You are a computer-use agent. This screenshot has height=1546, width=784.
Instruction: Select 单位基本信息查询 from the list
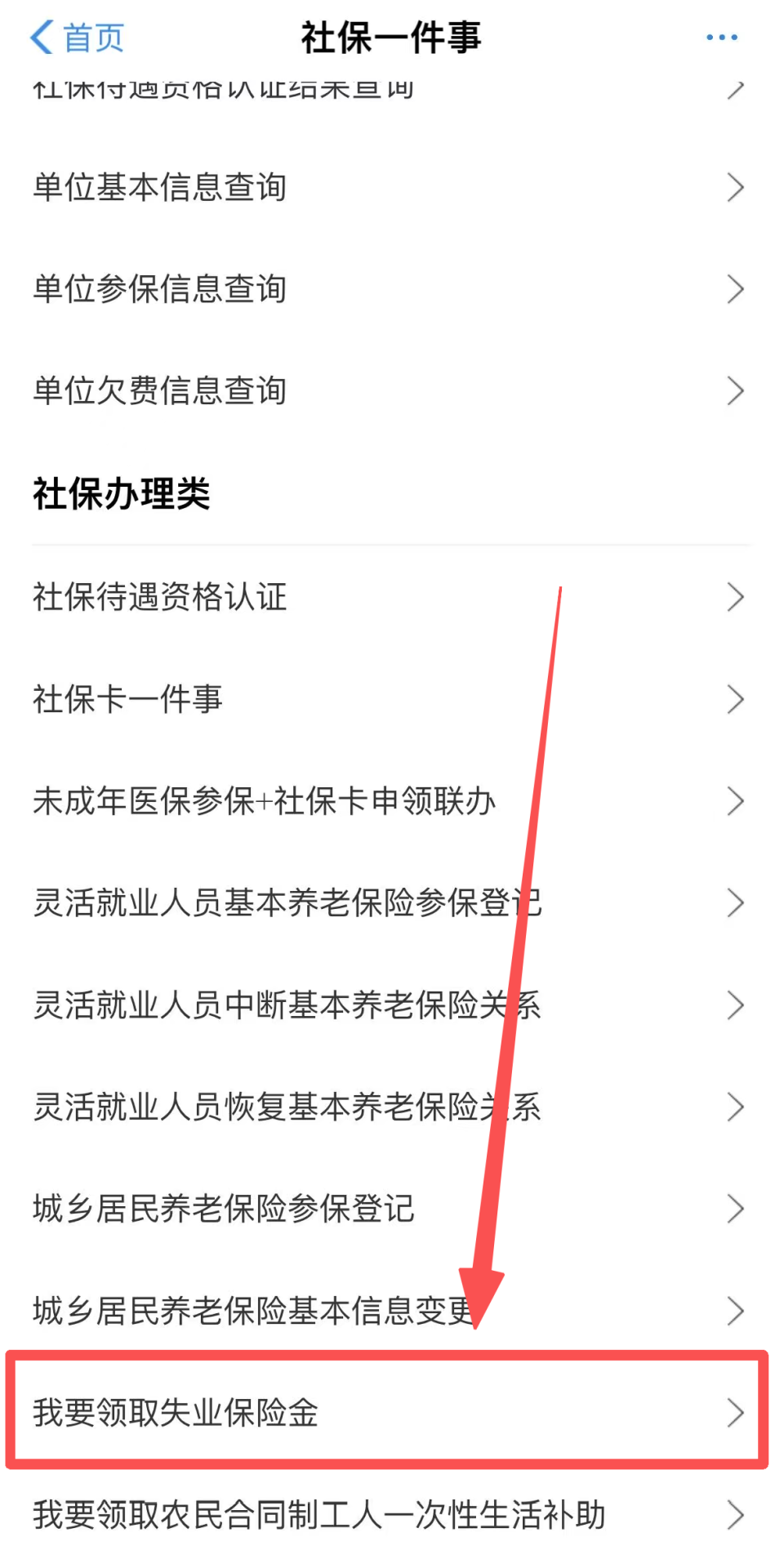(159, 187)
